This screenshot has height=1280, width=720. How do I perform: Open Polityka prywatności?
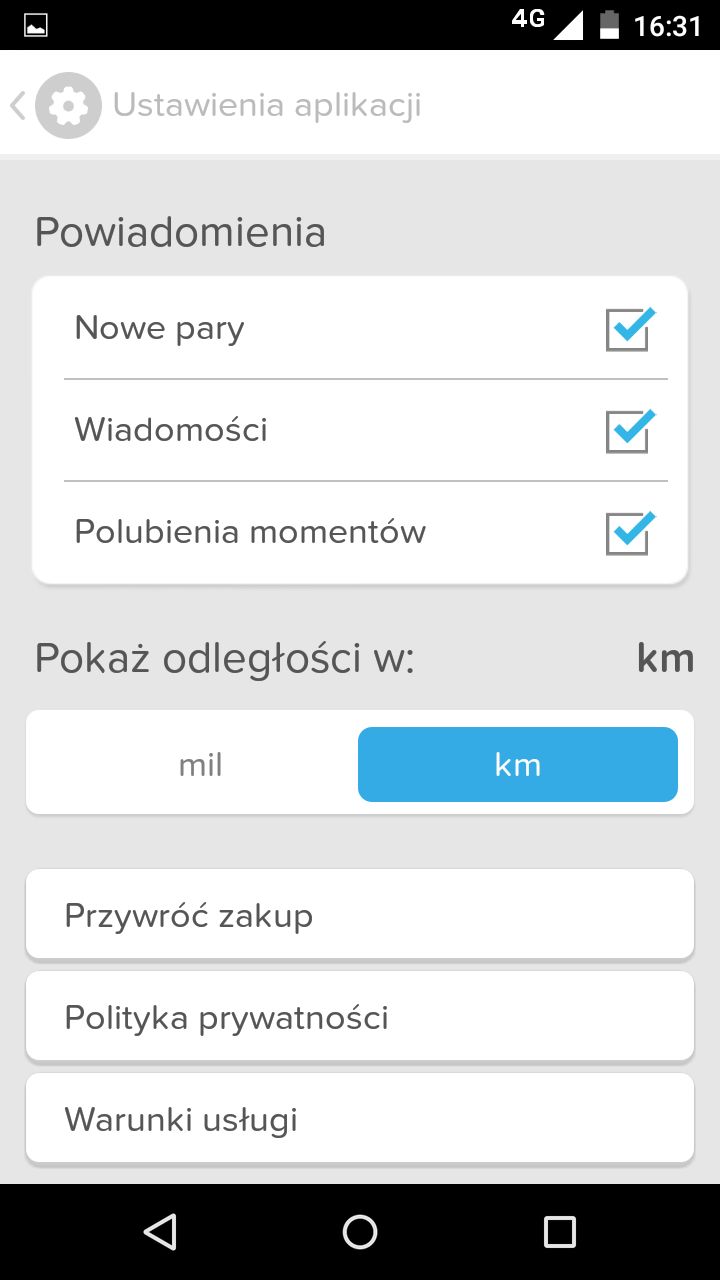[360, 1017]
